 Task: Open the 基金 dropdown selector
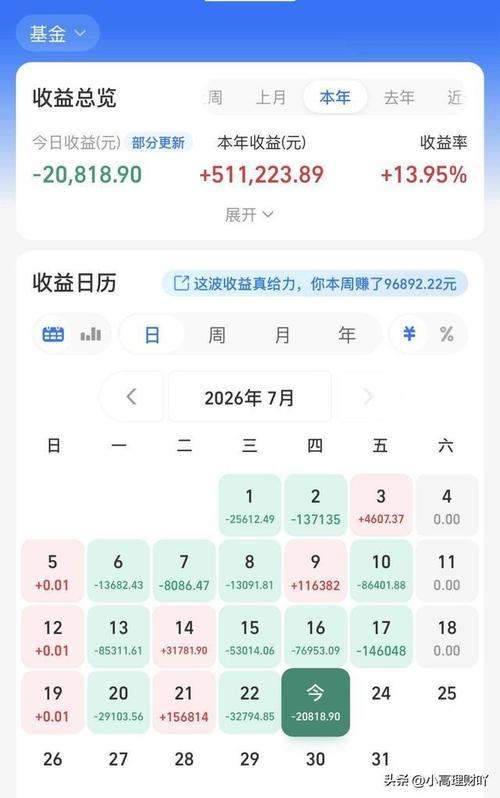(x=58, y=34)
